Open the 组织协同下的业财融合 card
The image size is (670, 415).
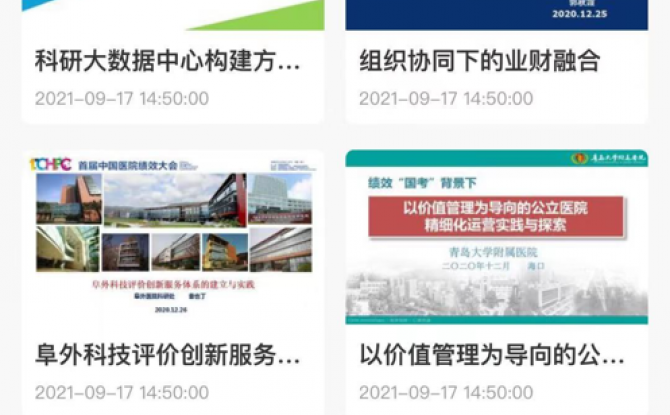point(480,62)
